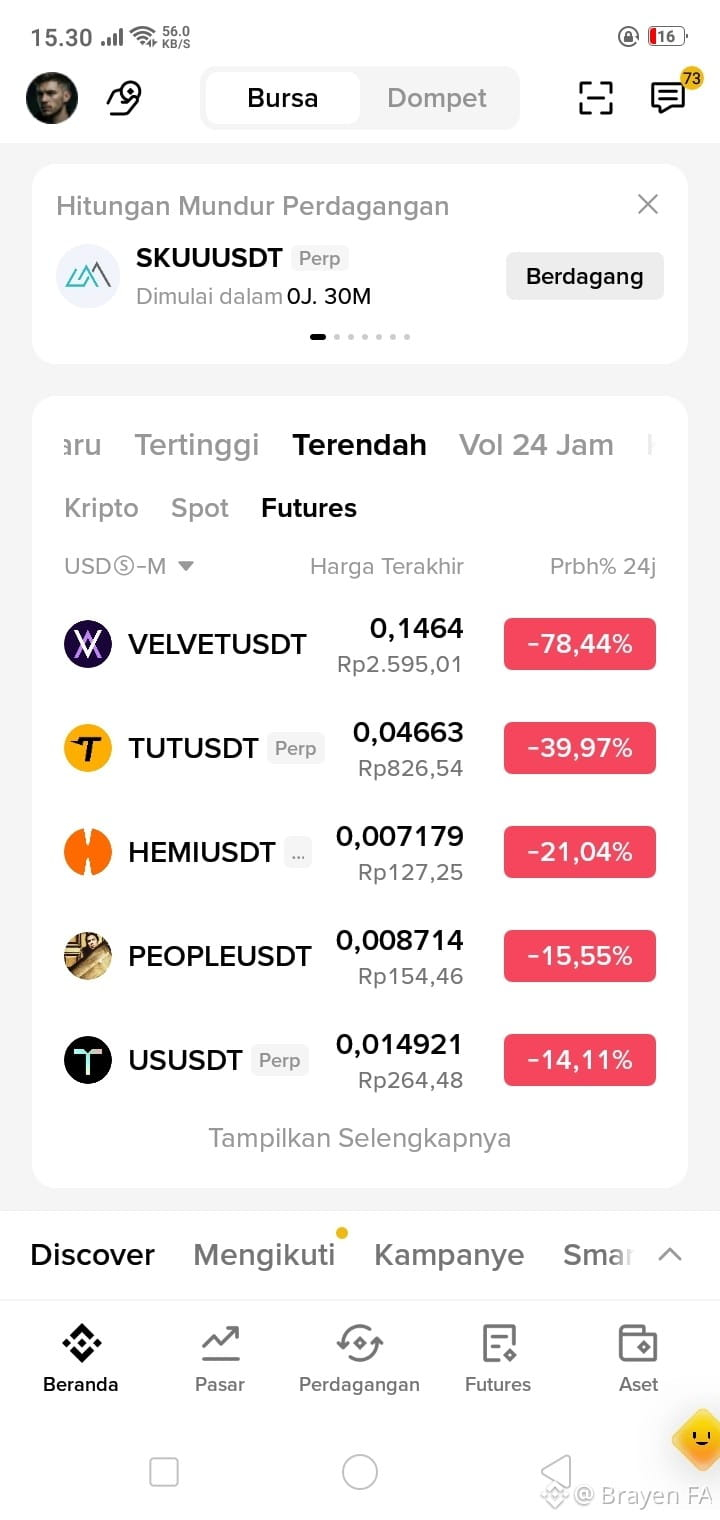Open the QR scan icon

click(596, 97)
